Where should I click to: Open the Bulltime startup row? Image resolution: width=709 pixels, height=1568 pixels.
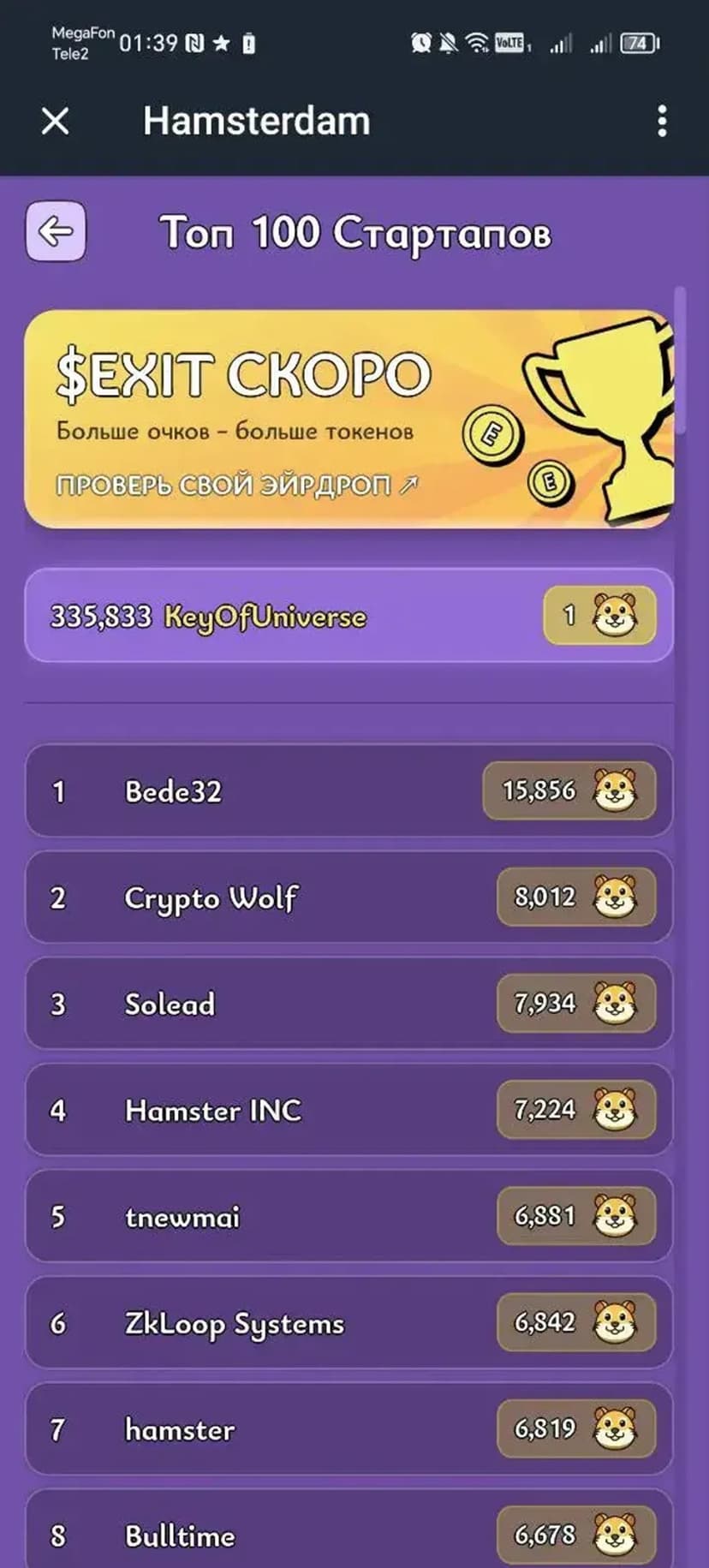tap(349, 1533)
